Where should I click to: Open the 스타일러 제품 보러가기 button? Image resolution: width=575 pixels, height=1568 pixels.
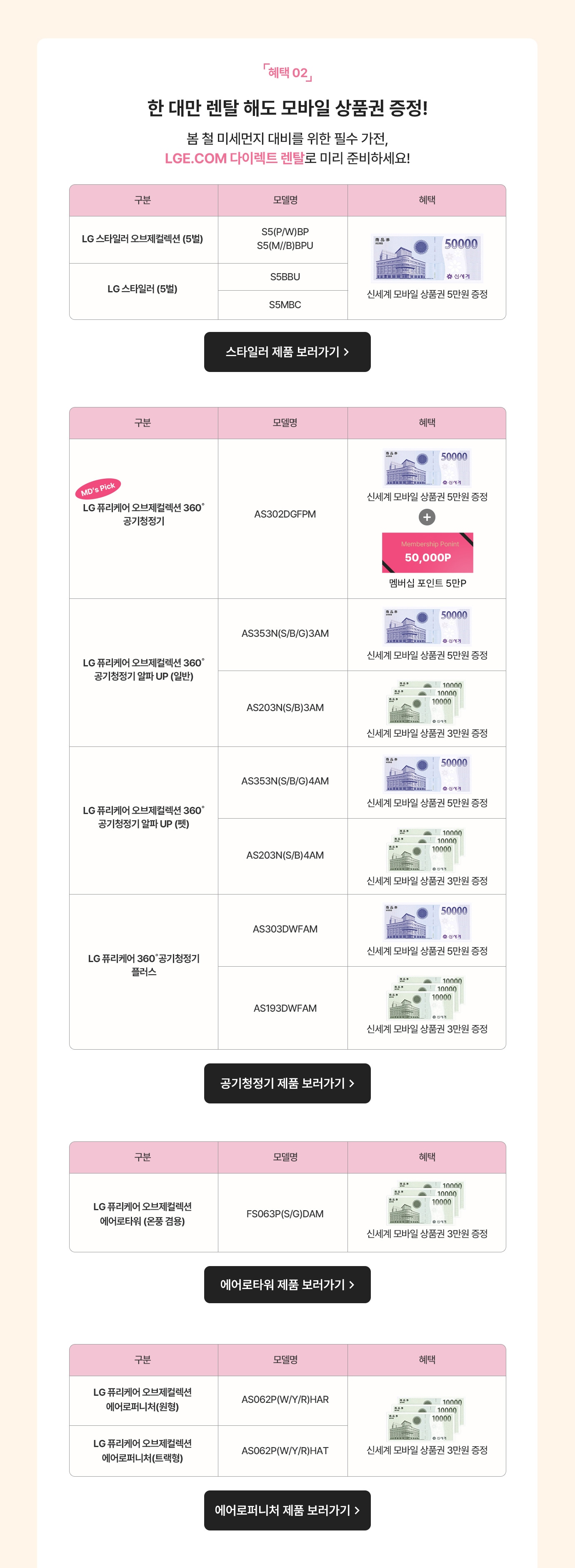[287, 352]
